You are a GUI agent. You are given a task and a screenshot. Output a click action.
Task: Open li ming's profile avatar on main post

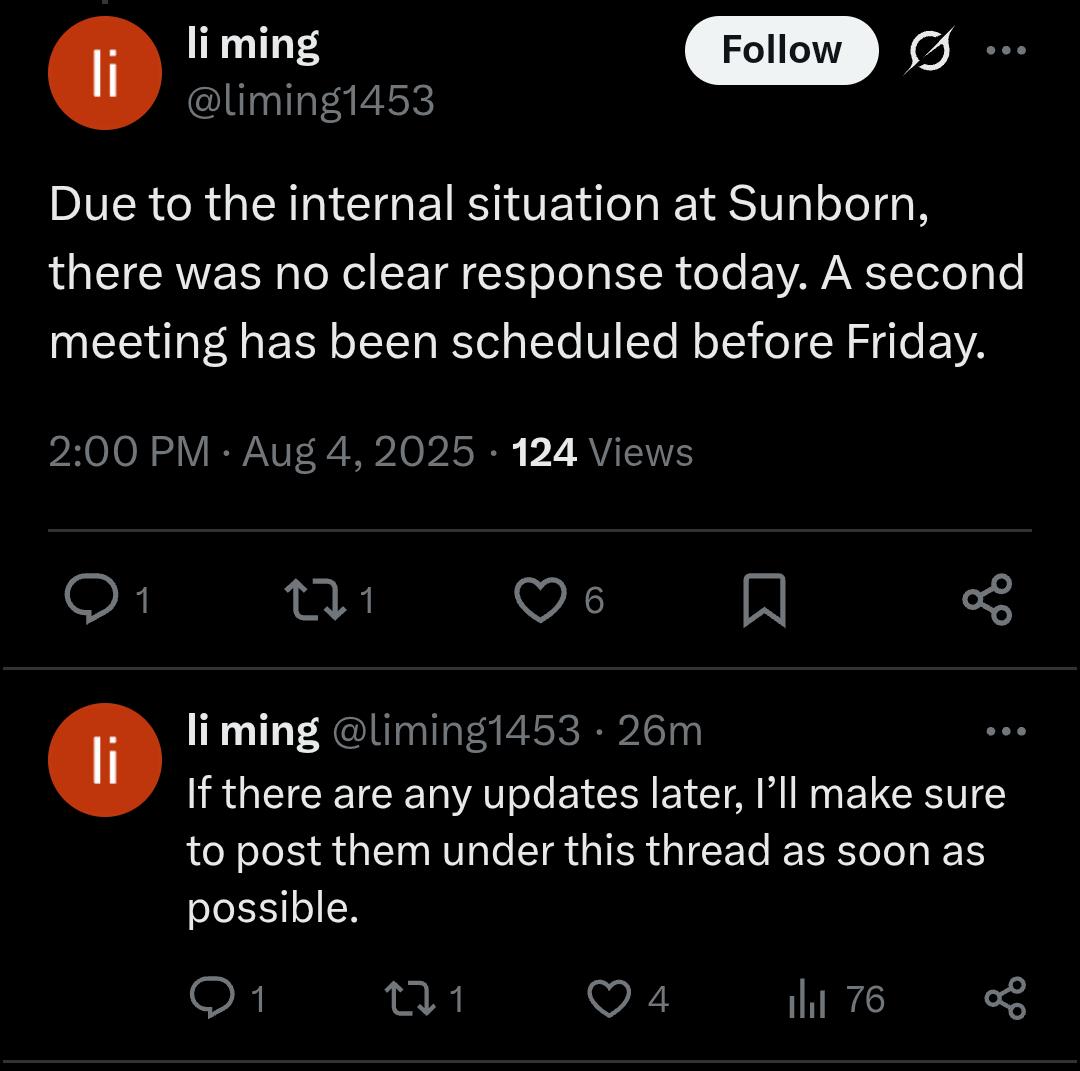click(105, 74)
